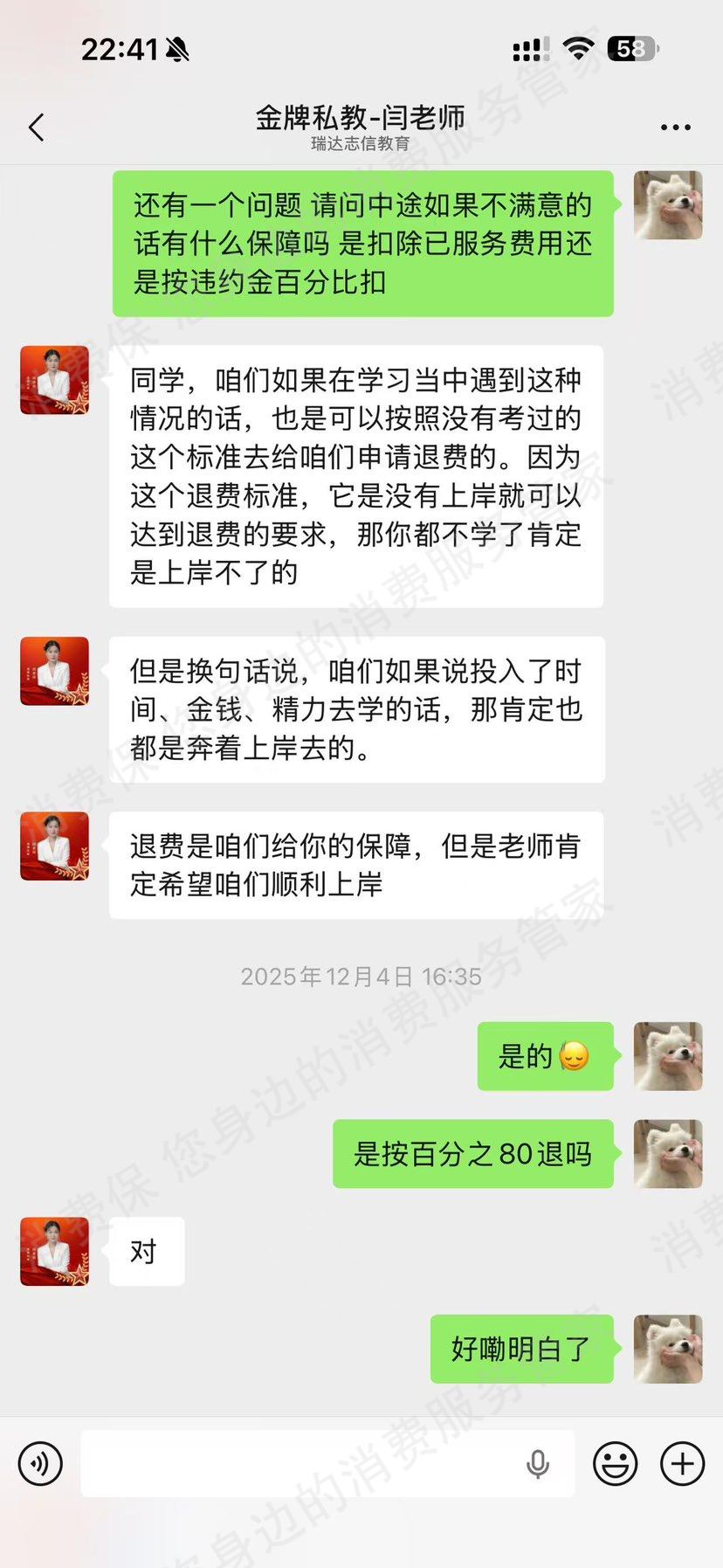
Task: Tap the green bubble containing 是的
Action: [x=545, y=1056]
